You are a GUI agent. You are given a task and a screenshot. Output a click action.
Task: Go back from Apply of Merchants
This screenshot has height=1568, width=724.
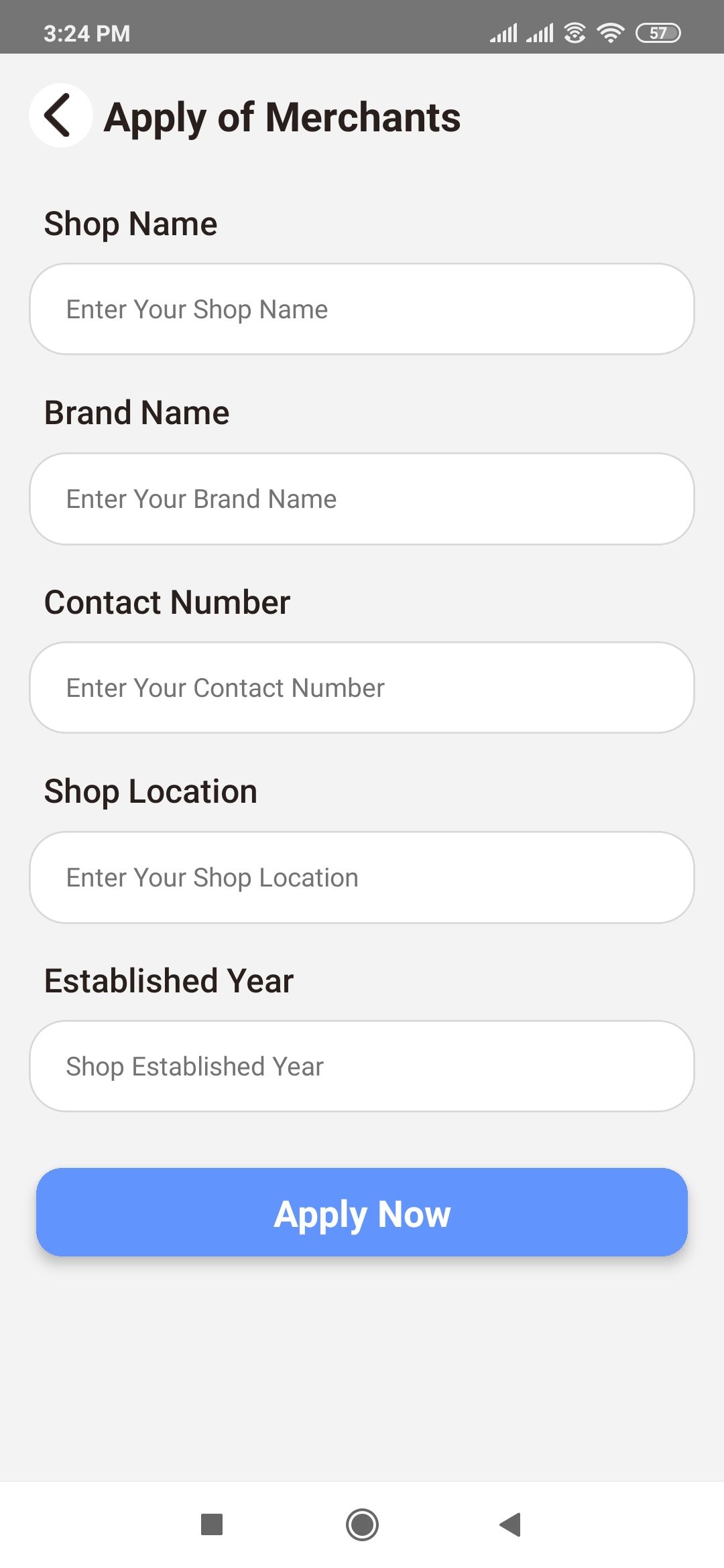60,115
